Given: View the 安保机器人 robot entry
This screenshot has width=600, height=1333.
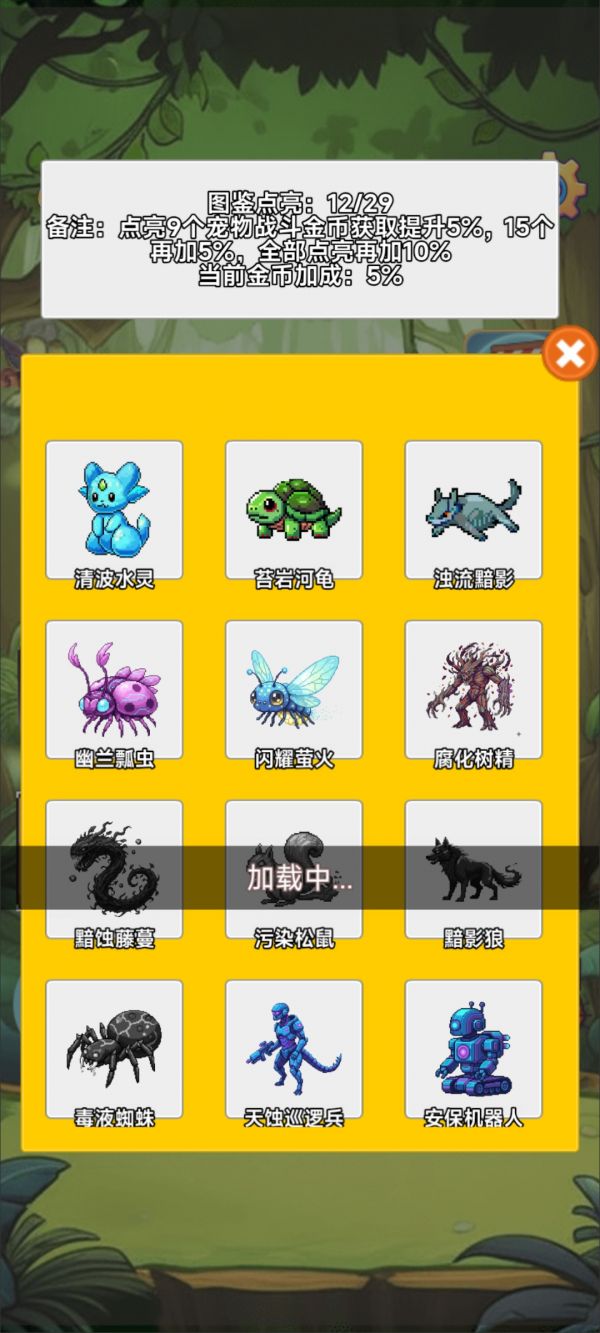Looking at the screenshot, I should pos(473,1049).
